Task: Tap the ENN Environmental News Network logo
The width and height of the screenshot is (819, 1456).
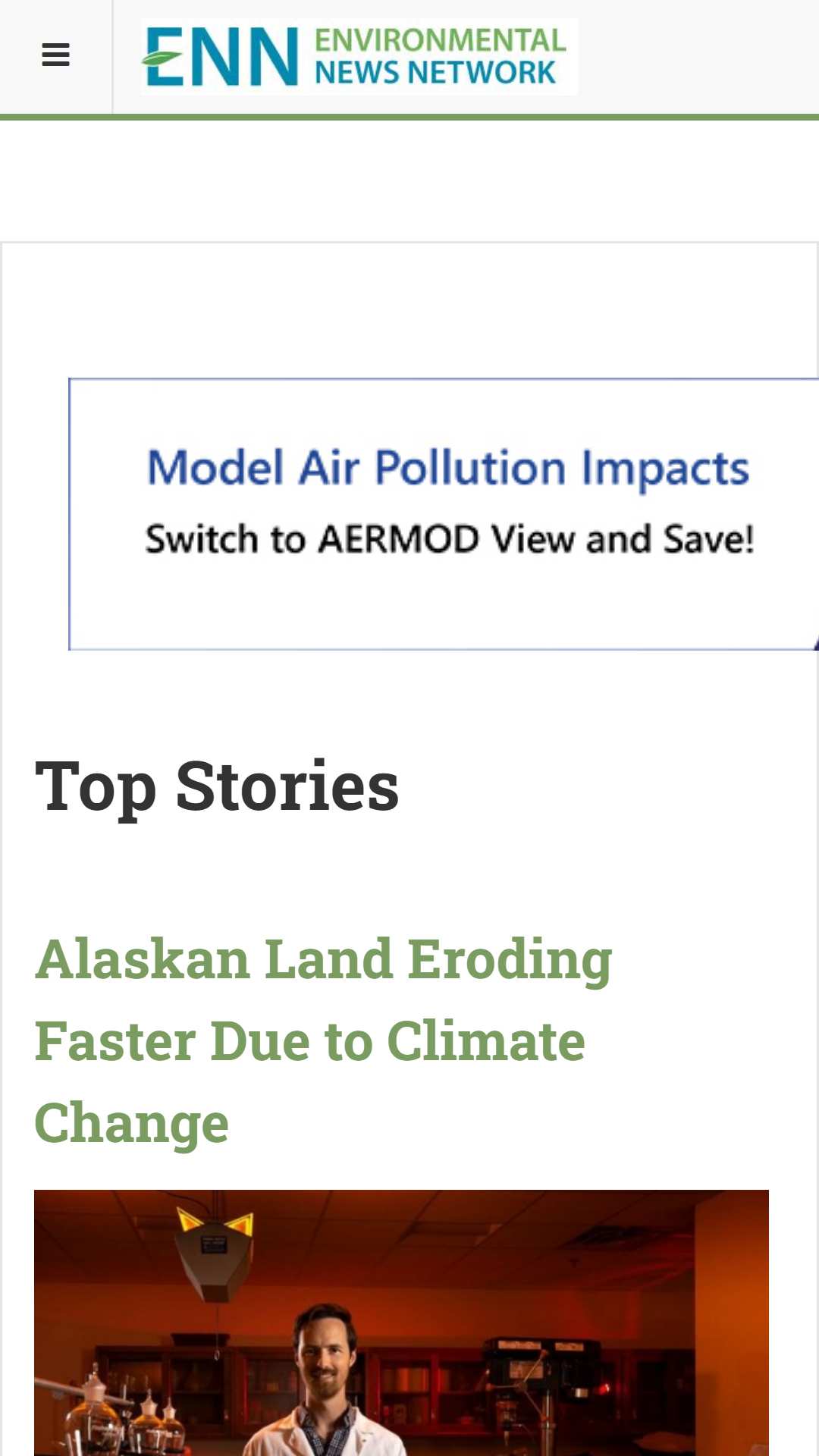Action: click(359, 57)
